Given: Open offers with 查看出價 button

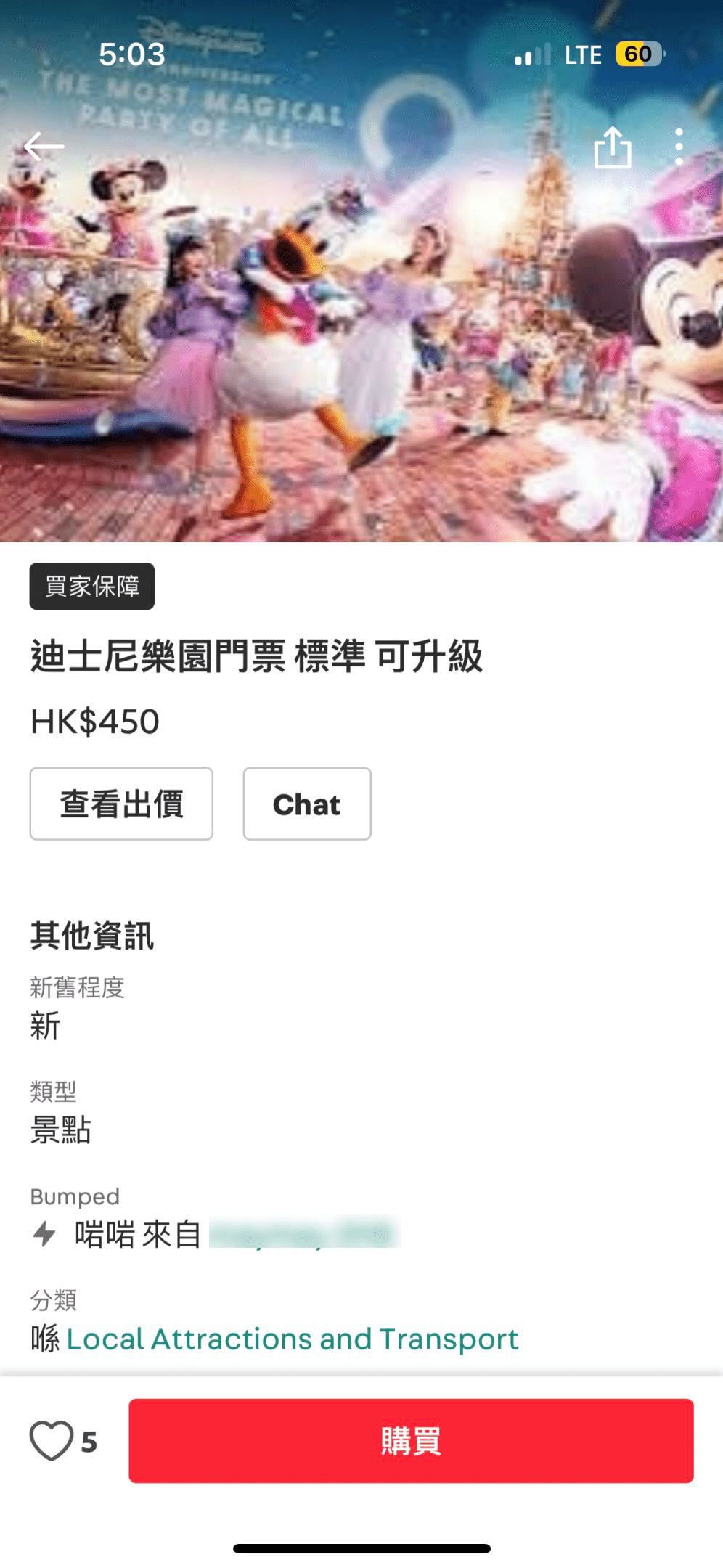Looking at the screenshot, I should point(120,804).
